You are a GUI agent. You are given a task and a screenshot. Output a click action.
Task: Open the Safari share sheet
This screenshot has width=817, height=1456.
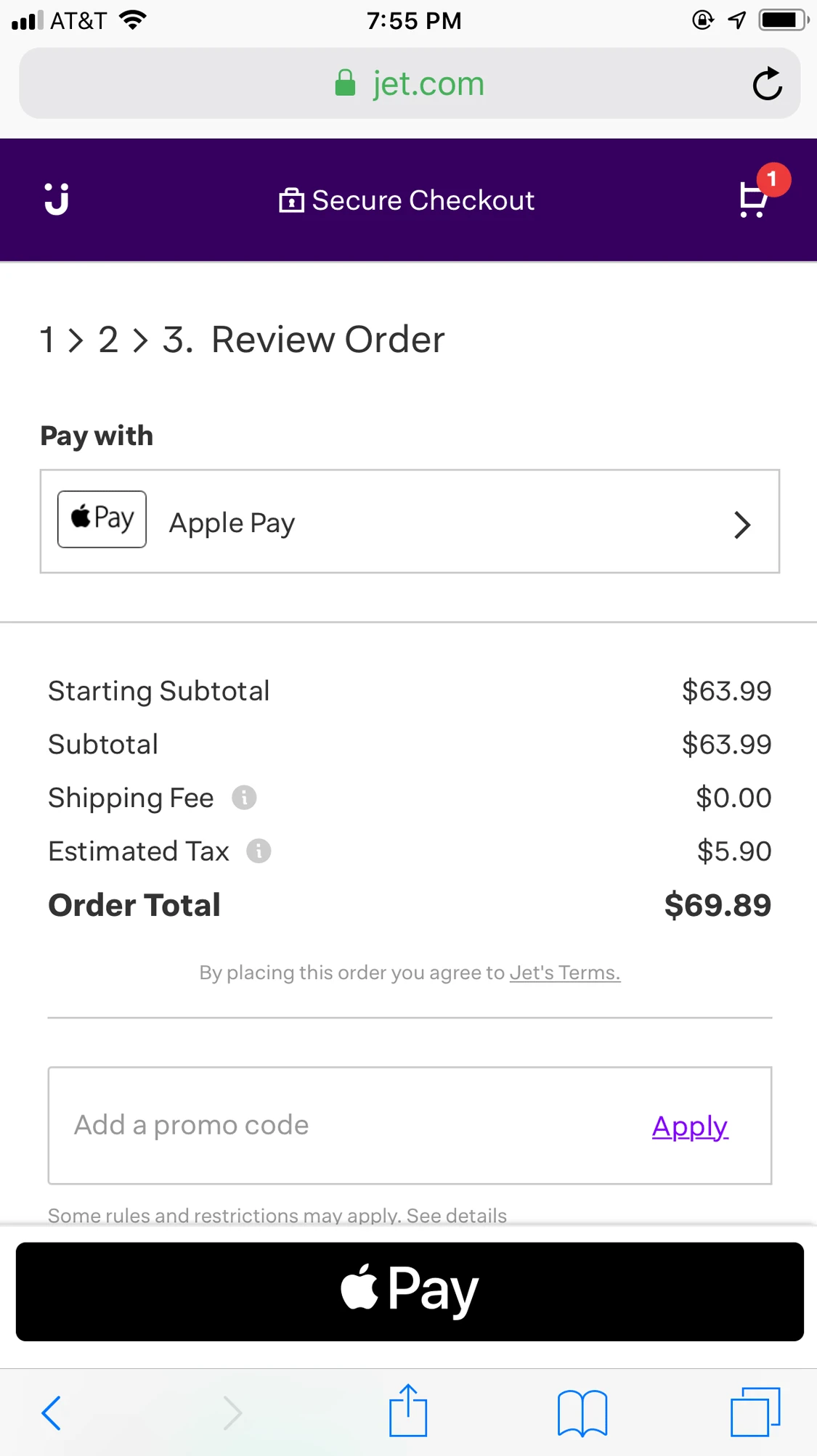(x=408, y=1409)
